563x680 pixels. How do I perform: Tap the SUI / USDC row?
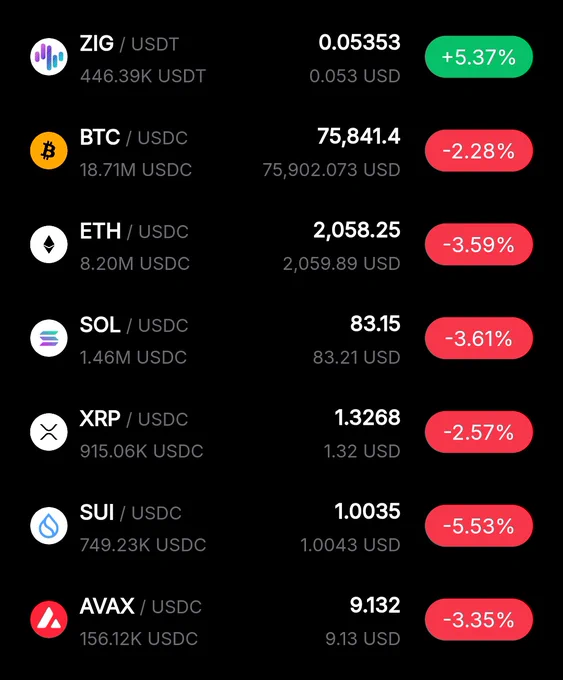[282, 526]
